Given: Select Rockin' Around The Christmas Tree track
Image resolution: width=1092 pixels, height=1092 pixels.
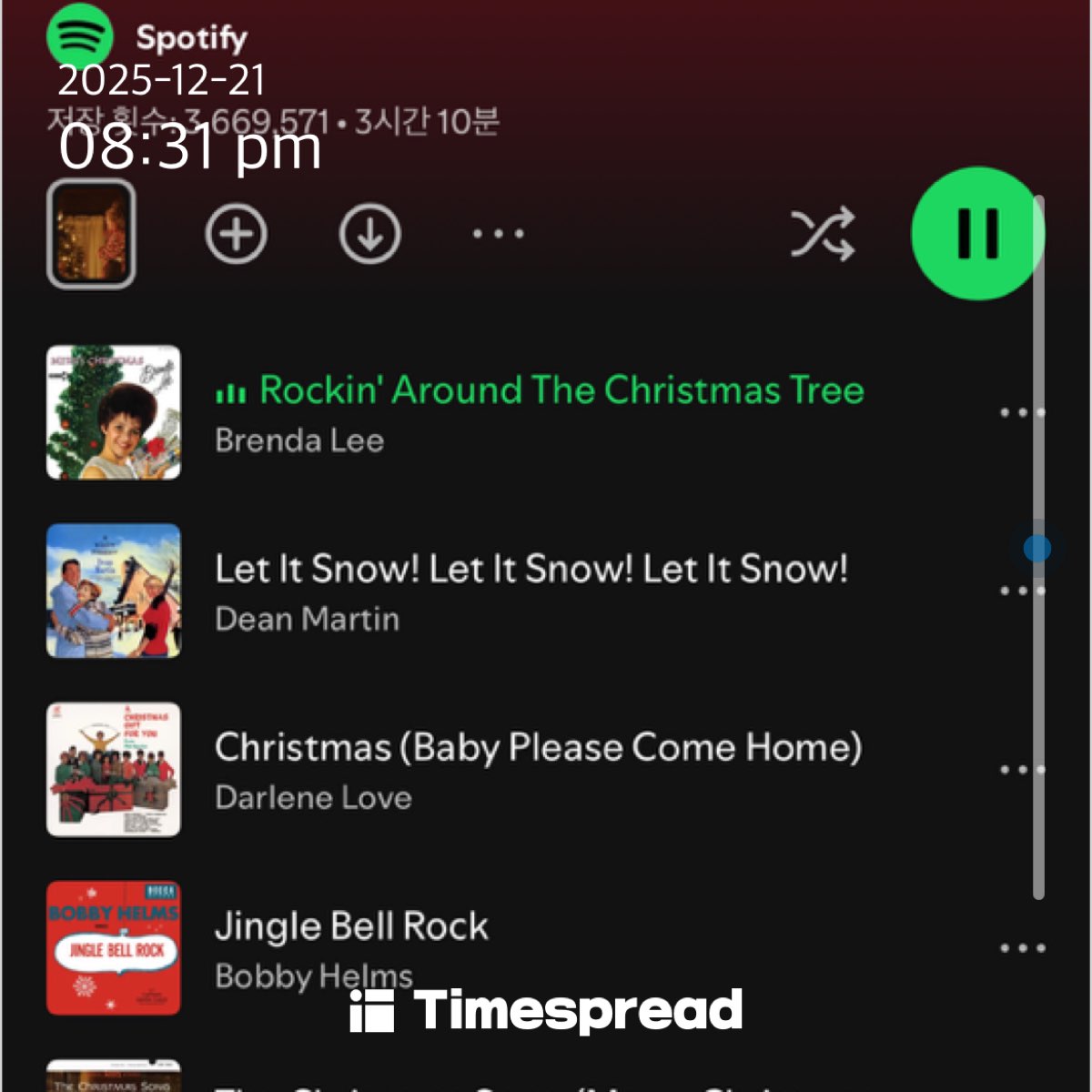Looking at the screenshot, I should [x=561, y=391].
